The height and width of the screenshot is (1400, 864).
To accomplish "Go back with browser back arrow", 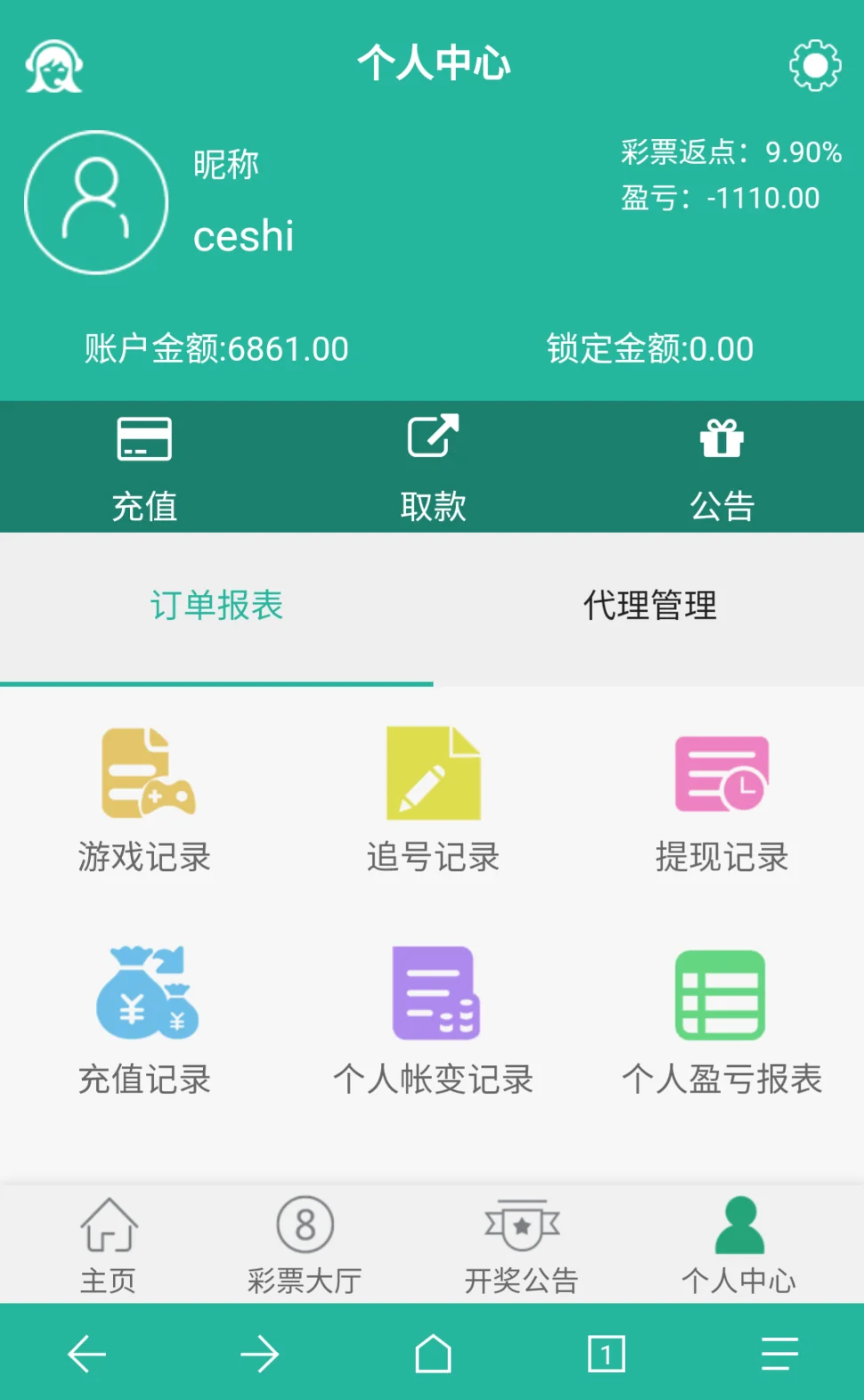I will coord(87,1354).
